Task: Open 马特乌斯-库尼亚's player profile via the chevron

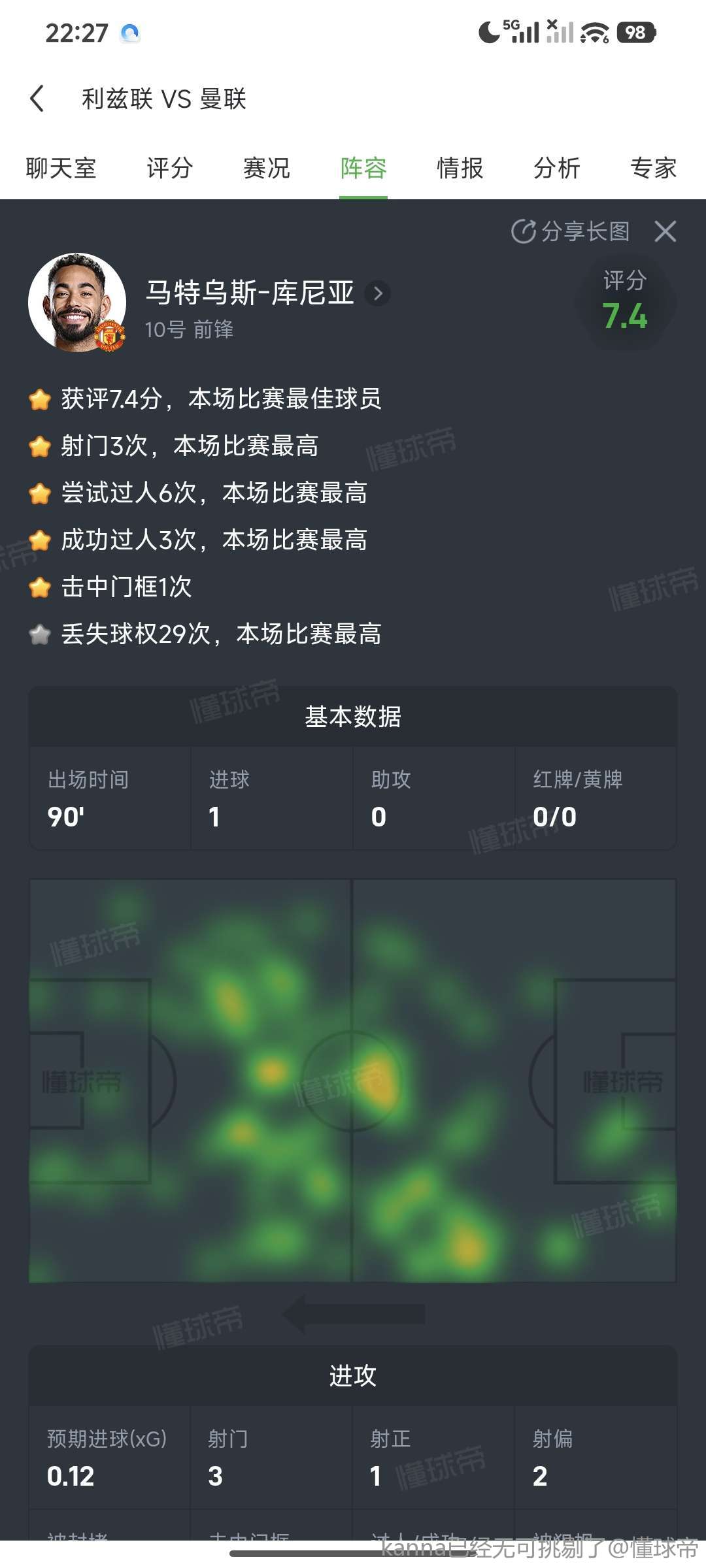Action: point(378,293)
